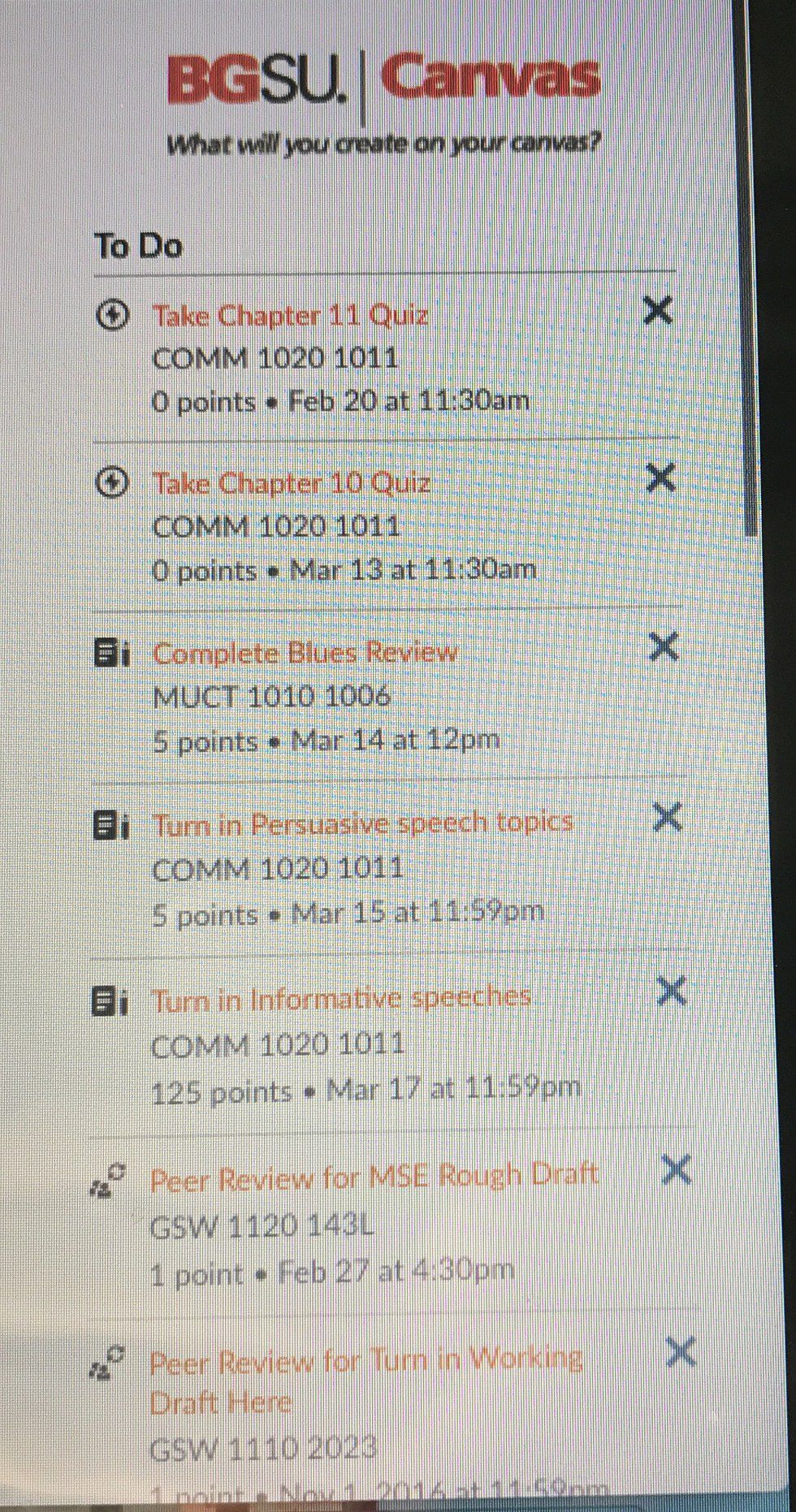Dismiss the Complete Blues Review item
Viewport: 796px width, 1512px height.
[x=664, y=646]
